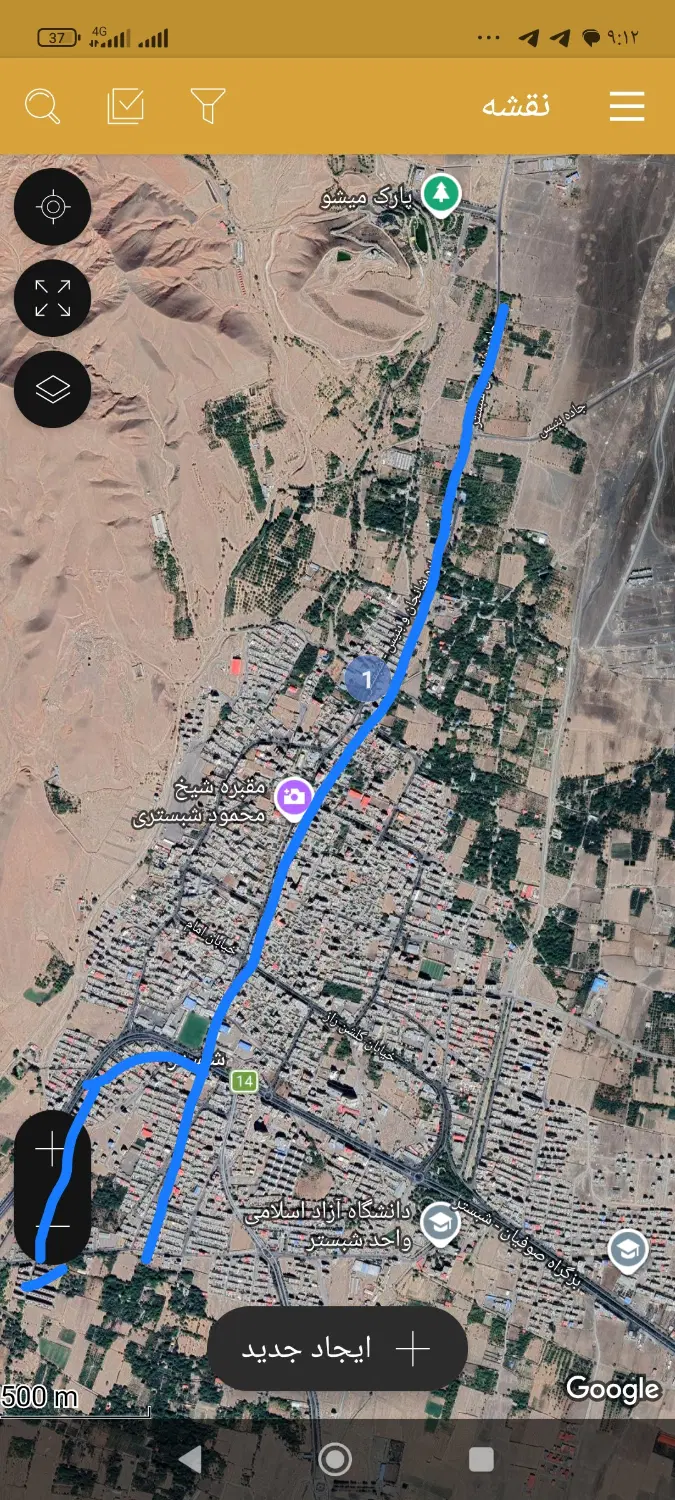The height and width of the screenshot is (1500, 675).
Task: Open the دانشگاه آزاد اسلامی university pin
Action: pyautogui.click(x=439, y=1222)
